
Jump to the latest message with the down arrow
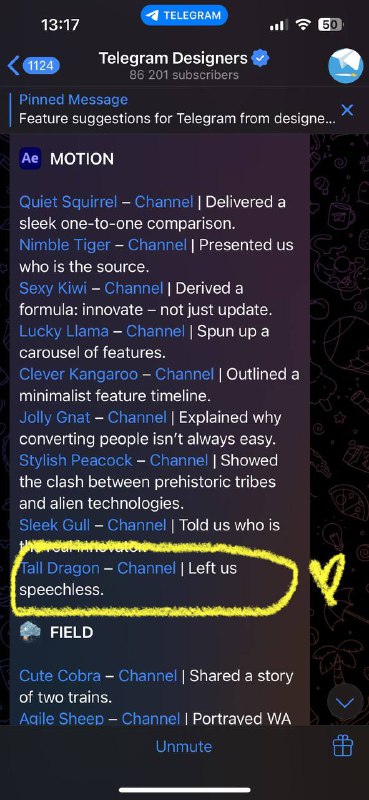[x=345, y=703]
